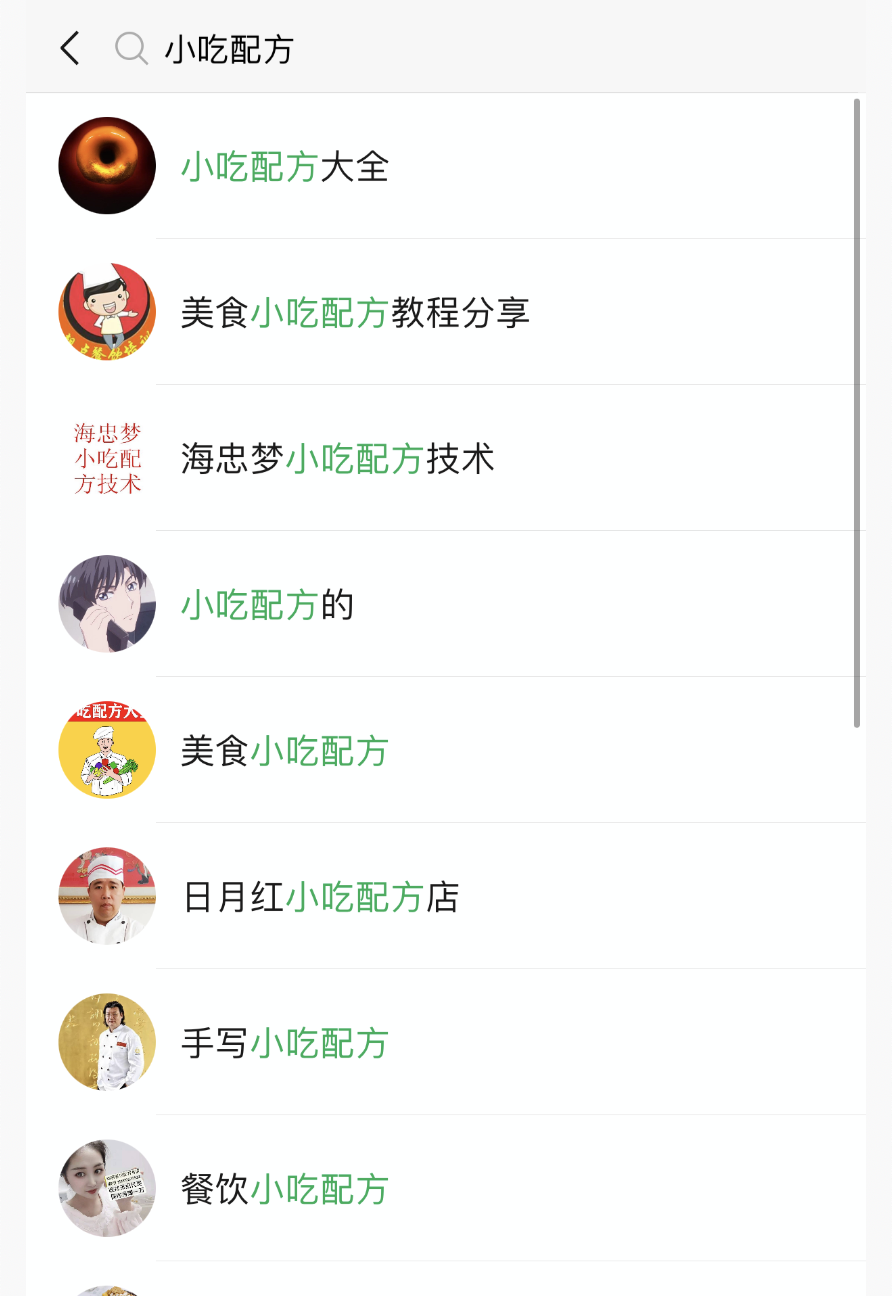
Task: Go back using the top-left arrow
Action: point(69,48)
